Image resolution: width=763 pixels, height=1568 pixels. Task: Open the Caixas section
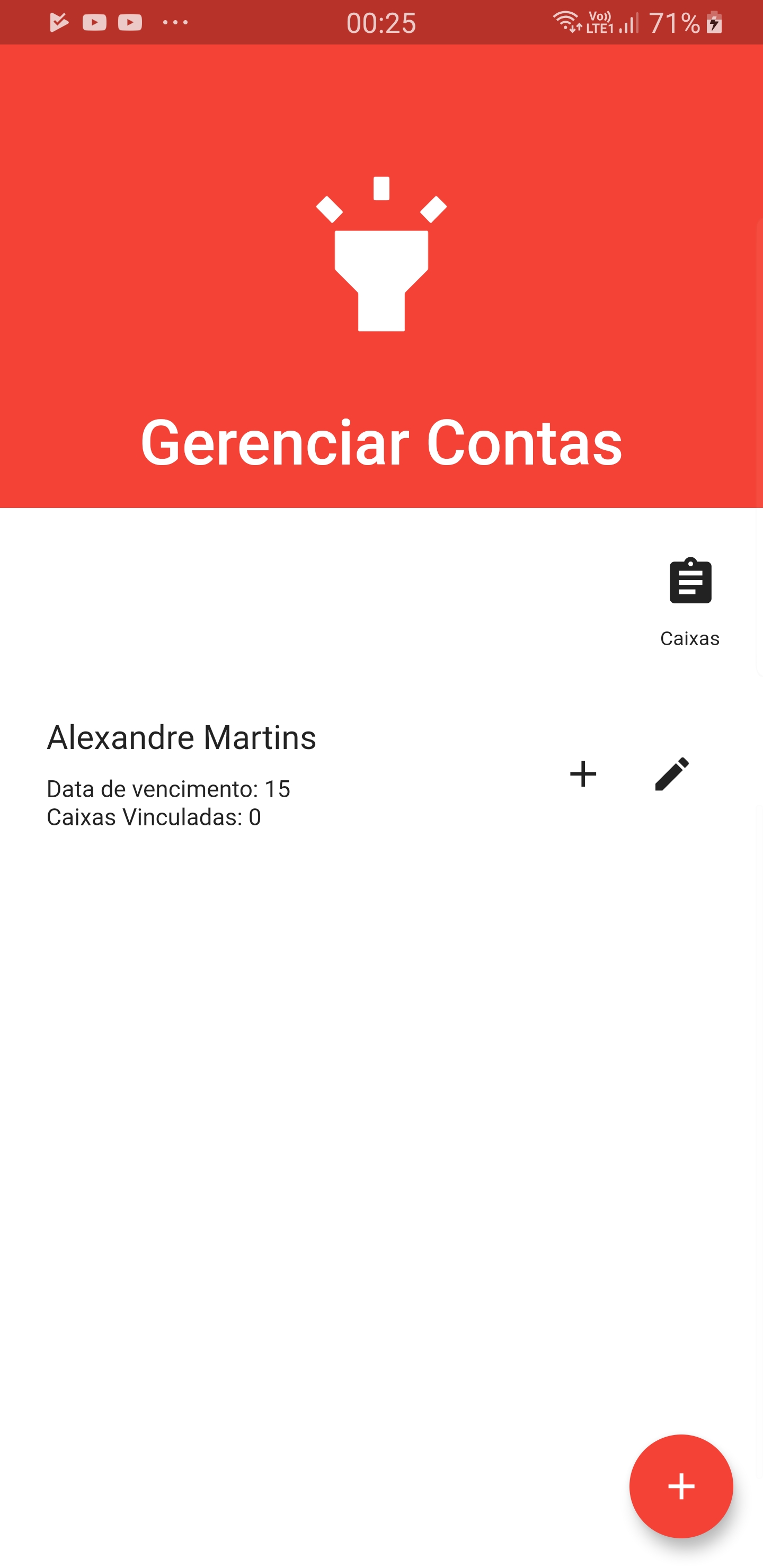(690, 600)
